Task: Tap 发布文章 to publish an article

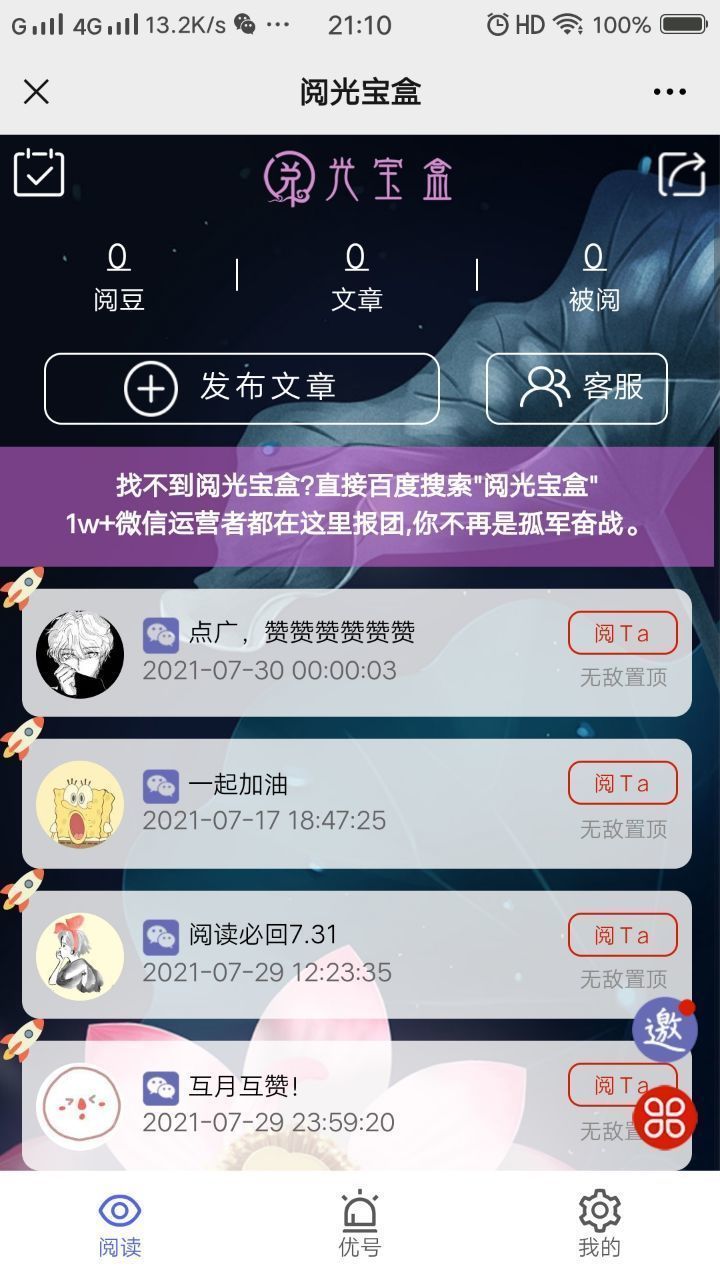Action: [241, 388]
